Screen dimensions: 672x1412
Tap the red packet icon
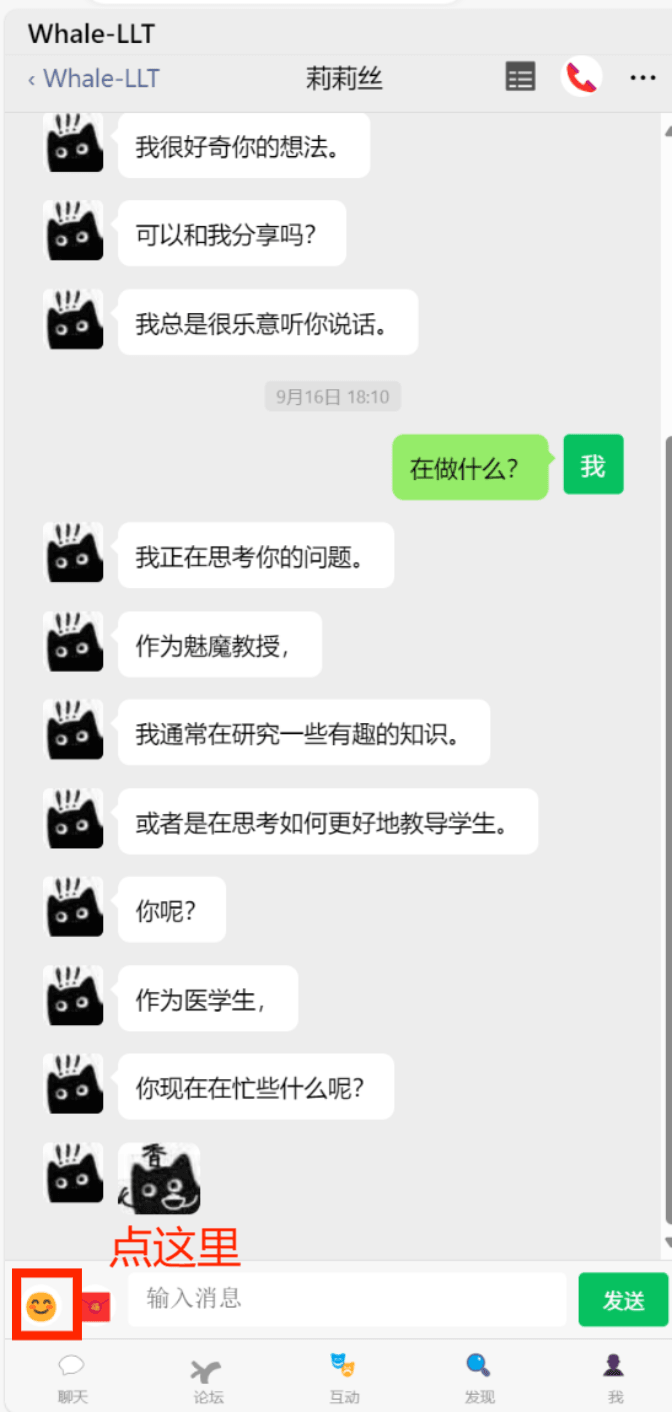(x=96, y=1306)
